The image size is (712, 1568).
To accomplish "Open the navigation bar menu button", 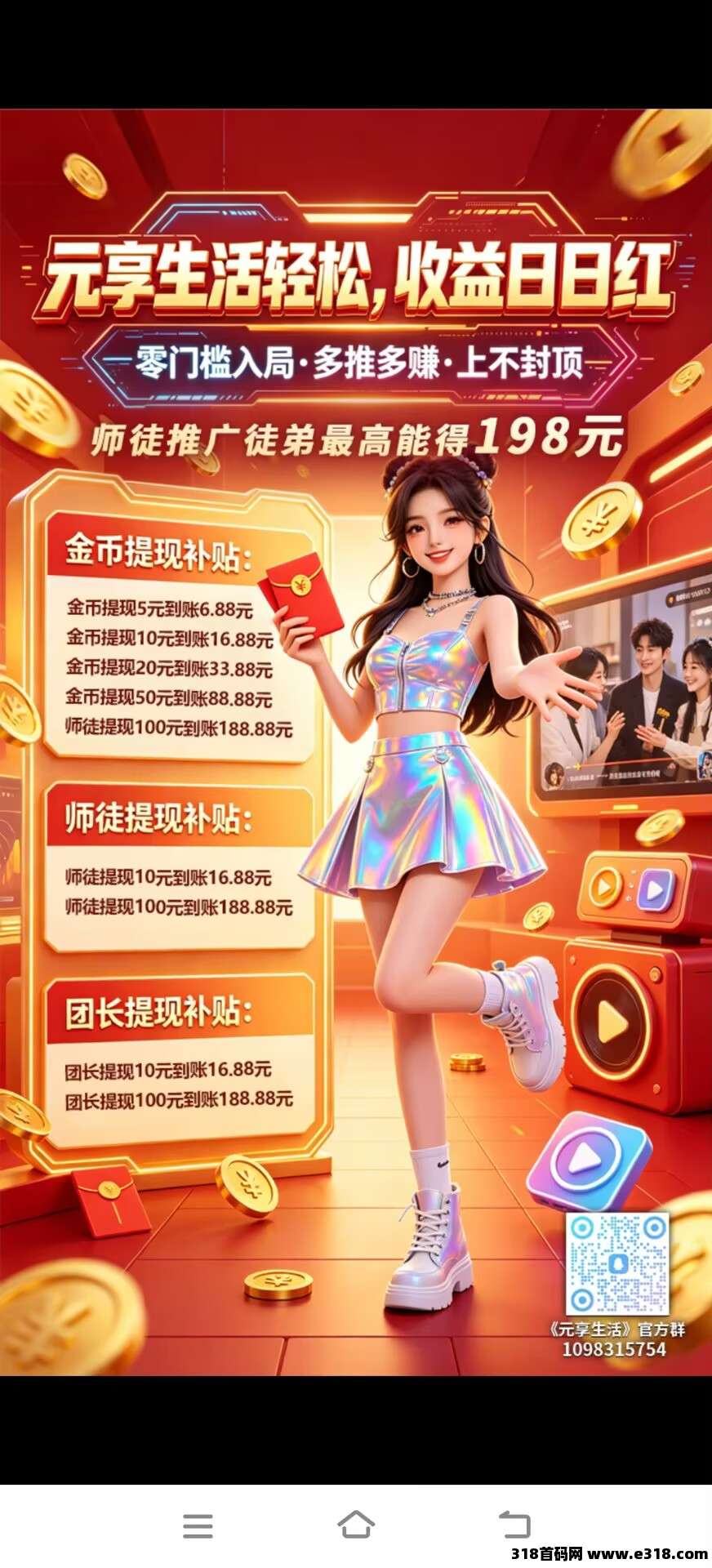I will click(x=198, y=1525).
